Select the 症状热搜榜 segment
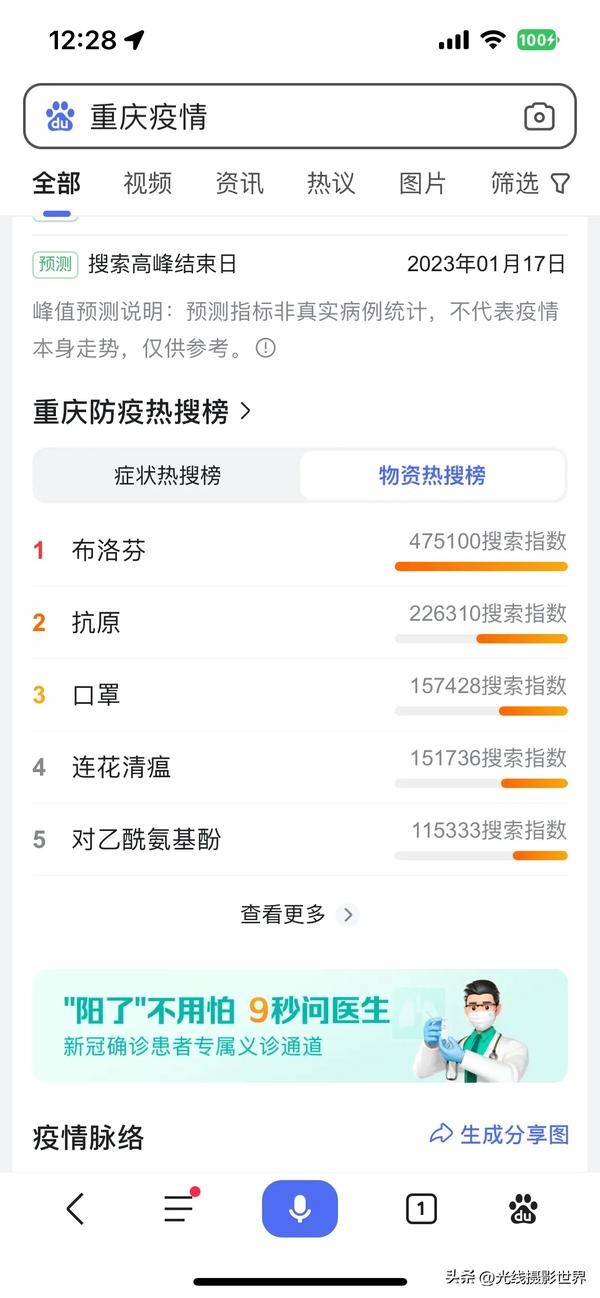Image resolution: width=600 pixels, height=1298 pixels. pos(167,475)
